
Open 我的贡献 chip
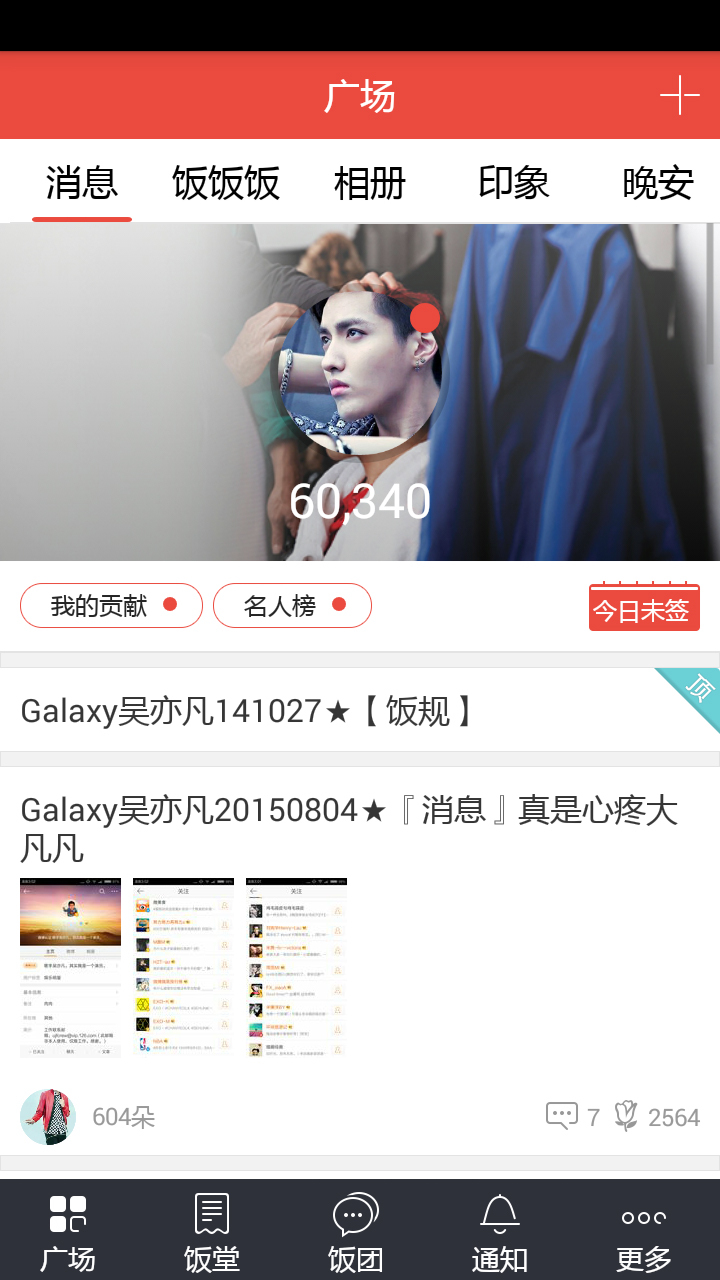pos(111,606)
